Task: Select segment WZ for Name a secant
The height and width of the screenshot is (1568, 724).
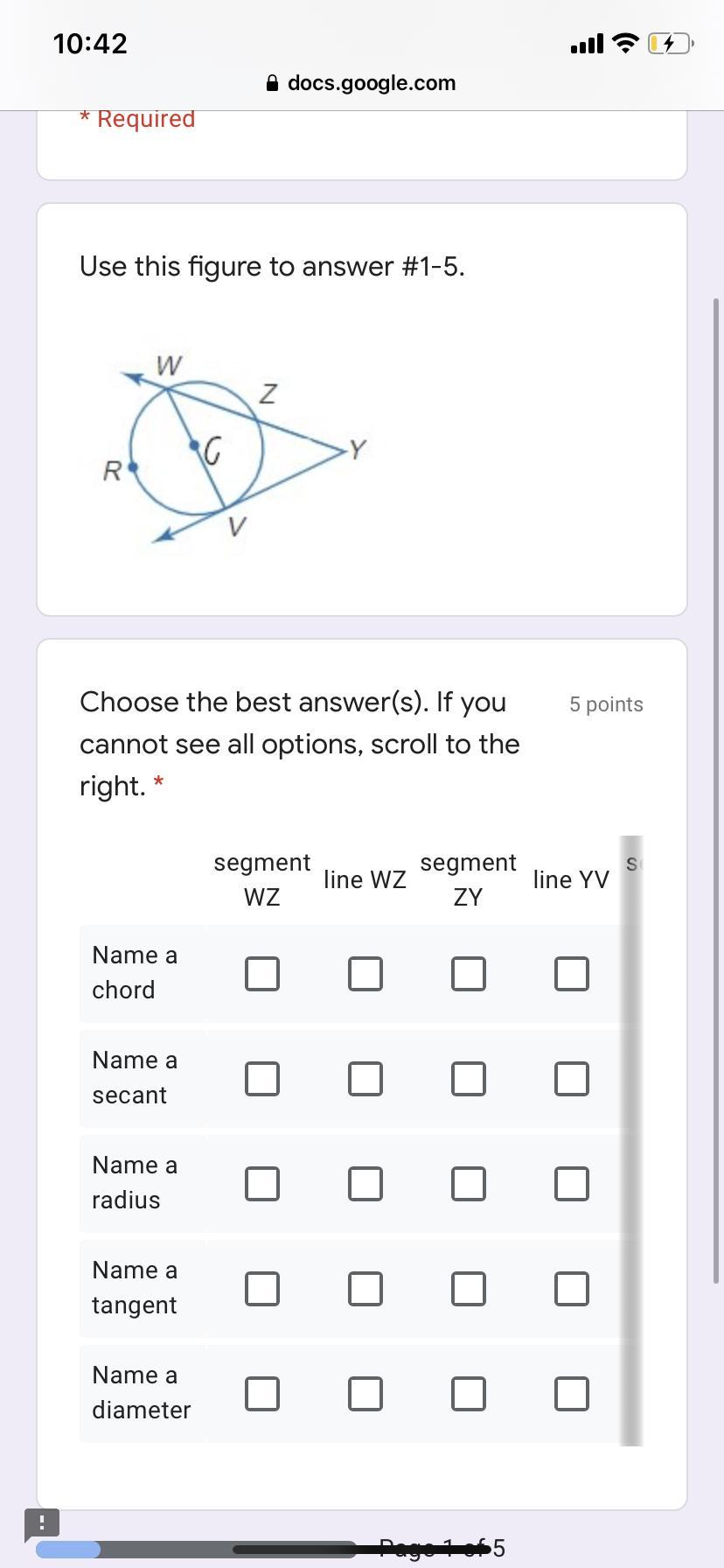Action: tap(262, 1079)
